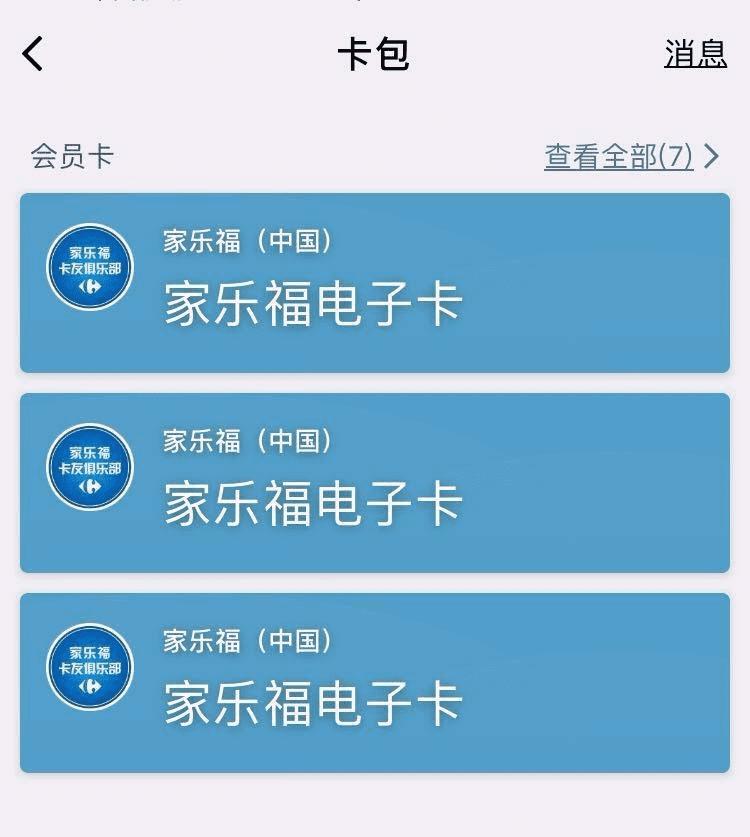The image size is (750, 837).
Task: Open the 消息 link
Action: coord(695,54)
